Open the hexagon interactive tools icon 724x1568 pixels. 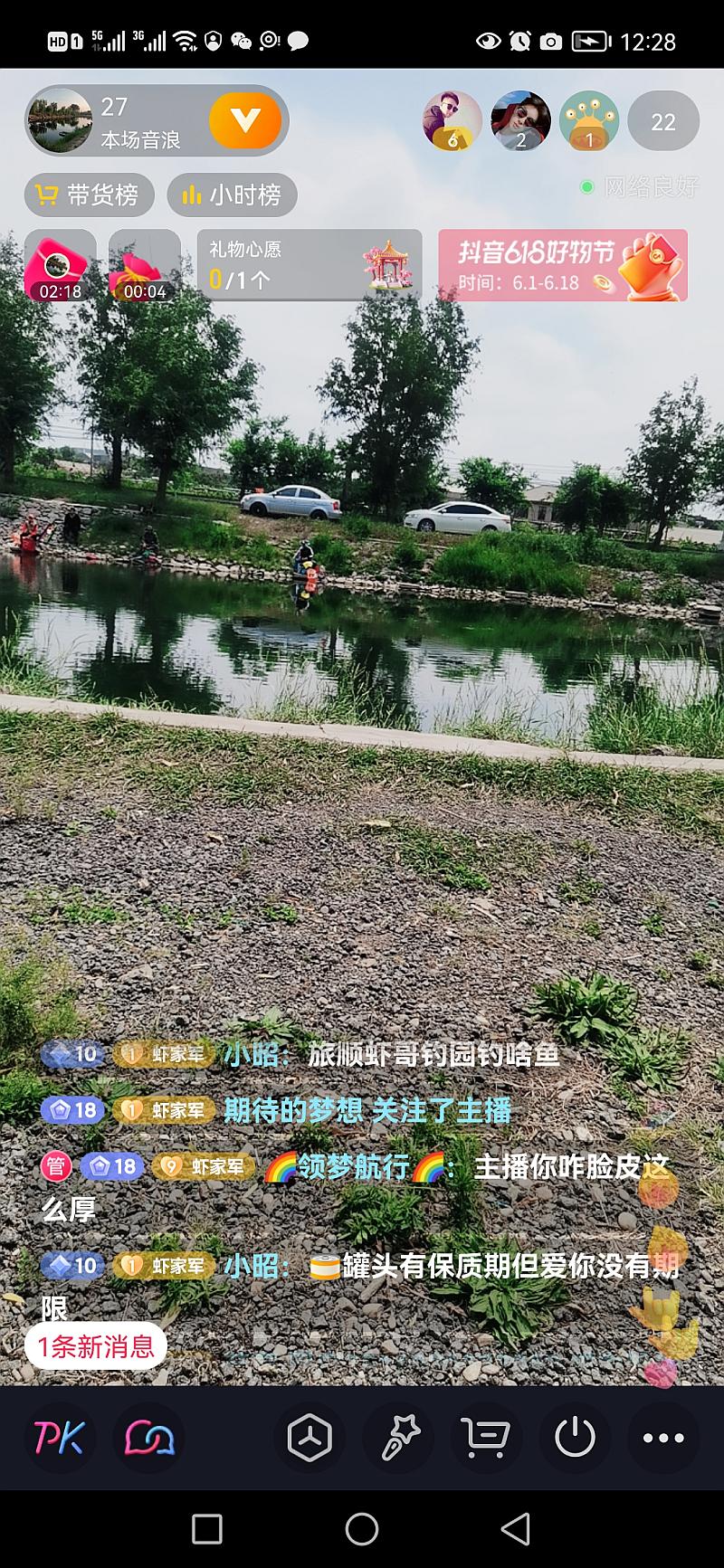(310, 1437)
